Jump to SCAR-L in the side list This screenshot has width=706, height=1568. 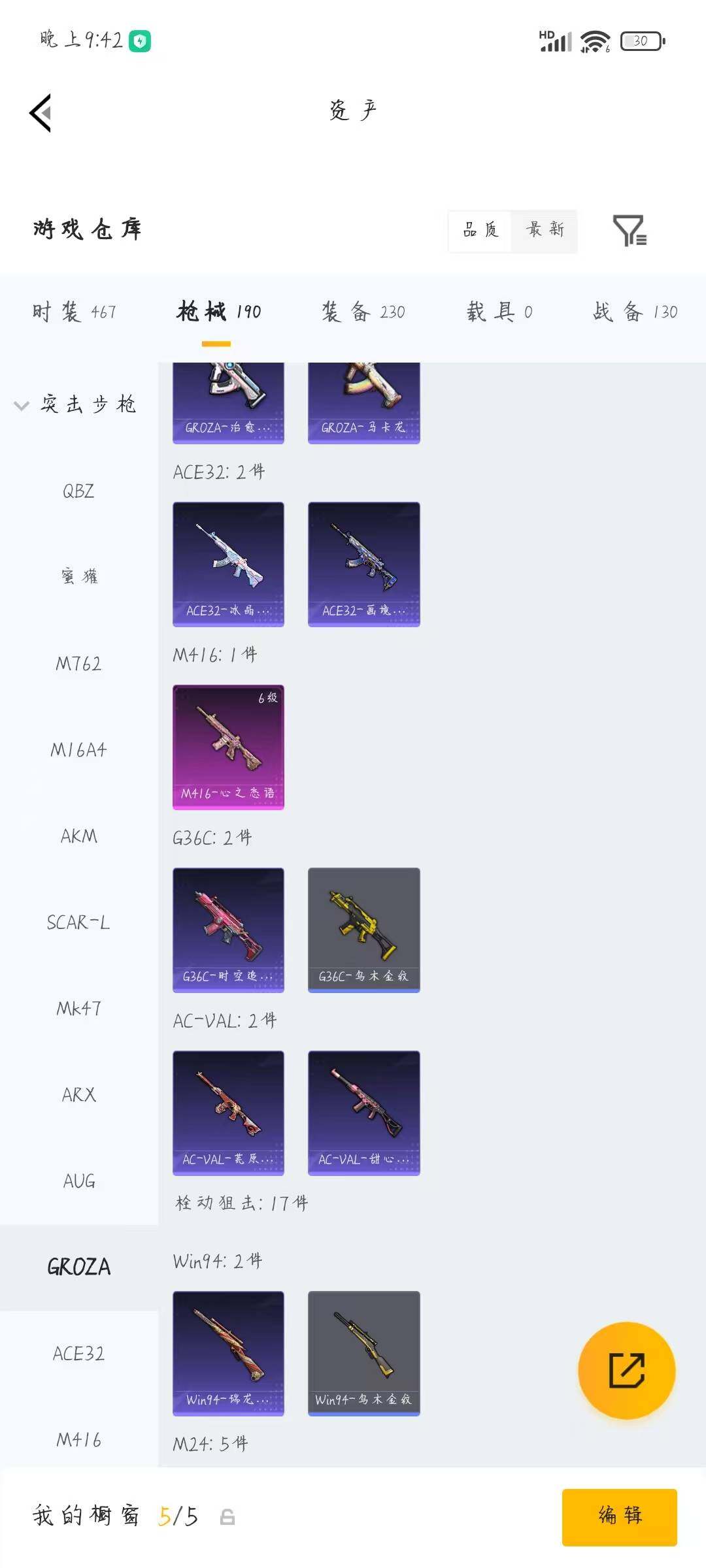pyautogui.click(x=78, y=922)
